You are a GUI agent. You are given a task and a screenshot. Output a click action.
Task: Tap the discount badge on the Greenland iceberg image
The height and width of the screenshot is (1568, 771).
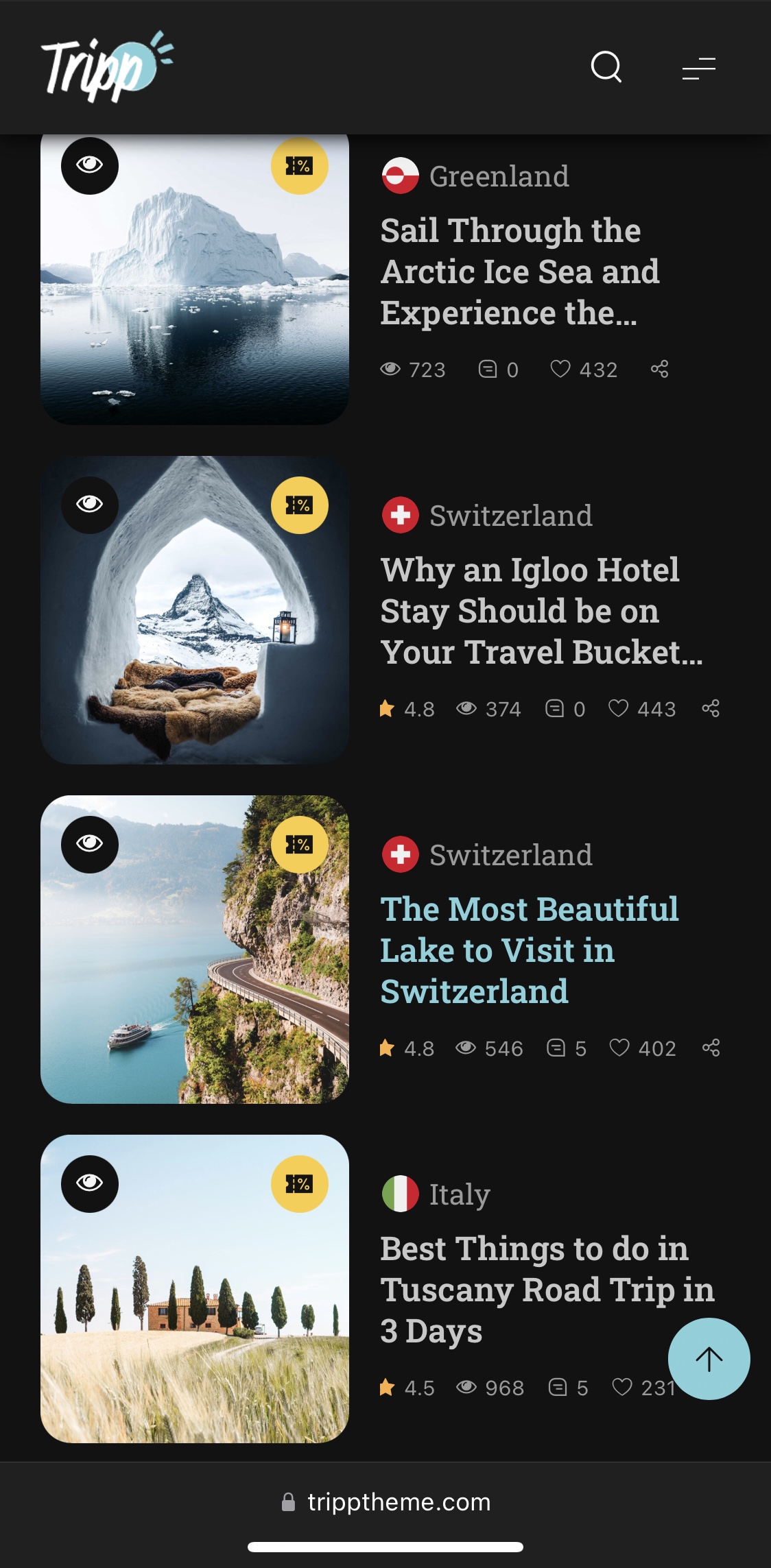[x=299, y=165]
